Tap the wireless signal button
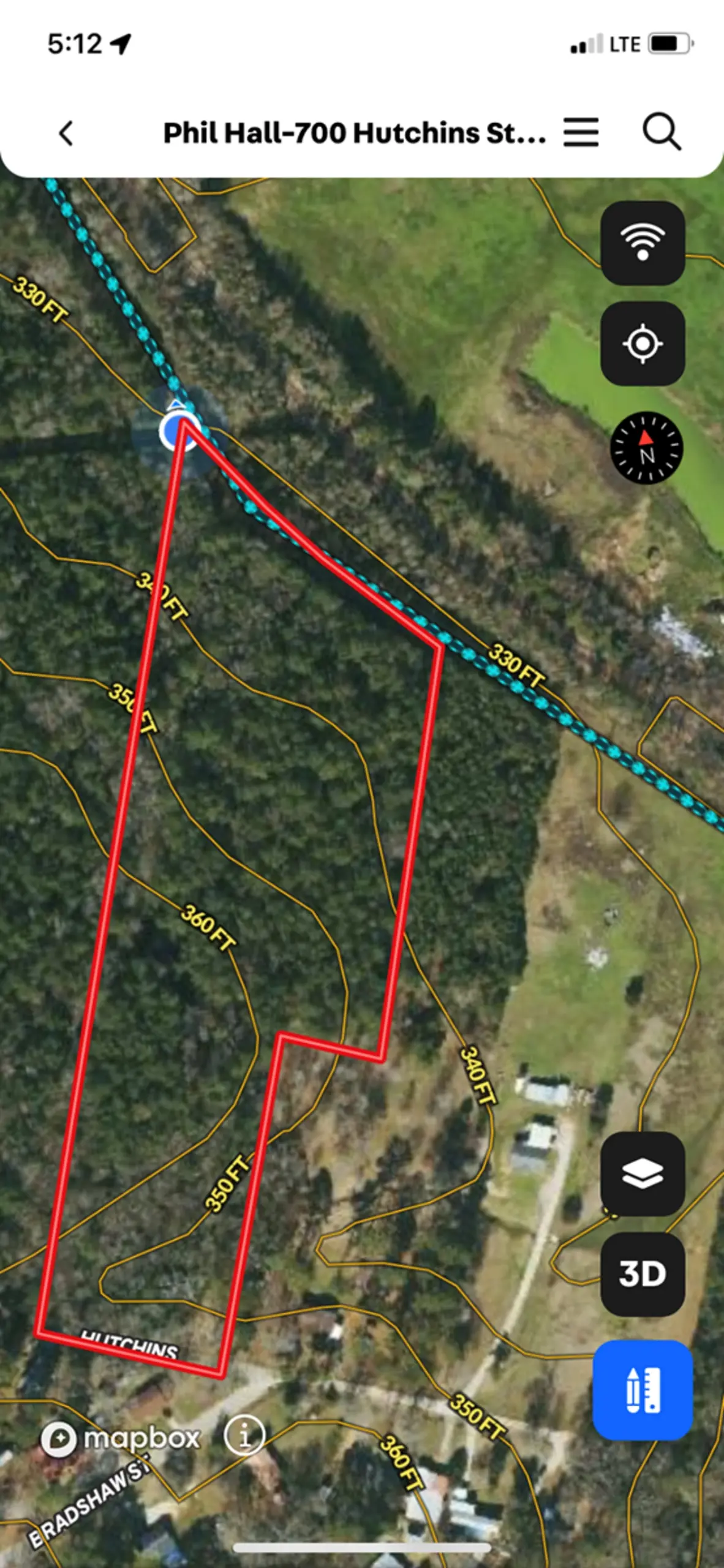Image resolution: width=724 pixels, height=1568 pixels. [x=643, y=243]
